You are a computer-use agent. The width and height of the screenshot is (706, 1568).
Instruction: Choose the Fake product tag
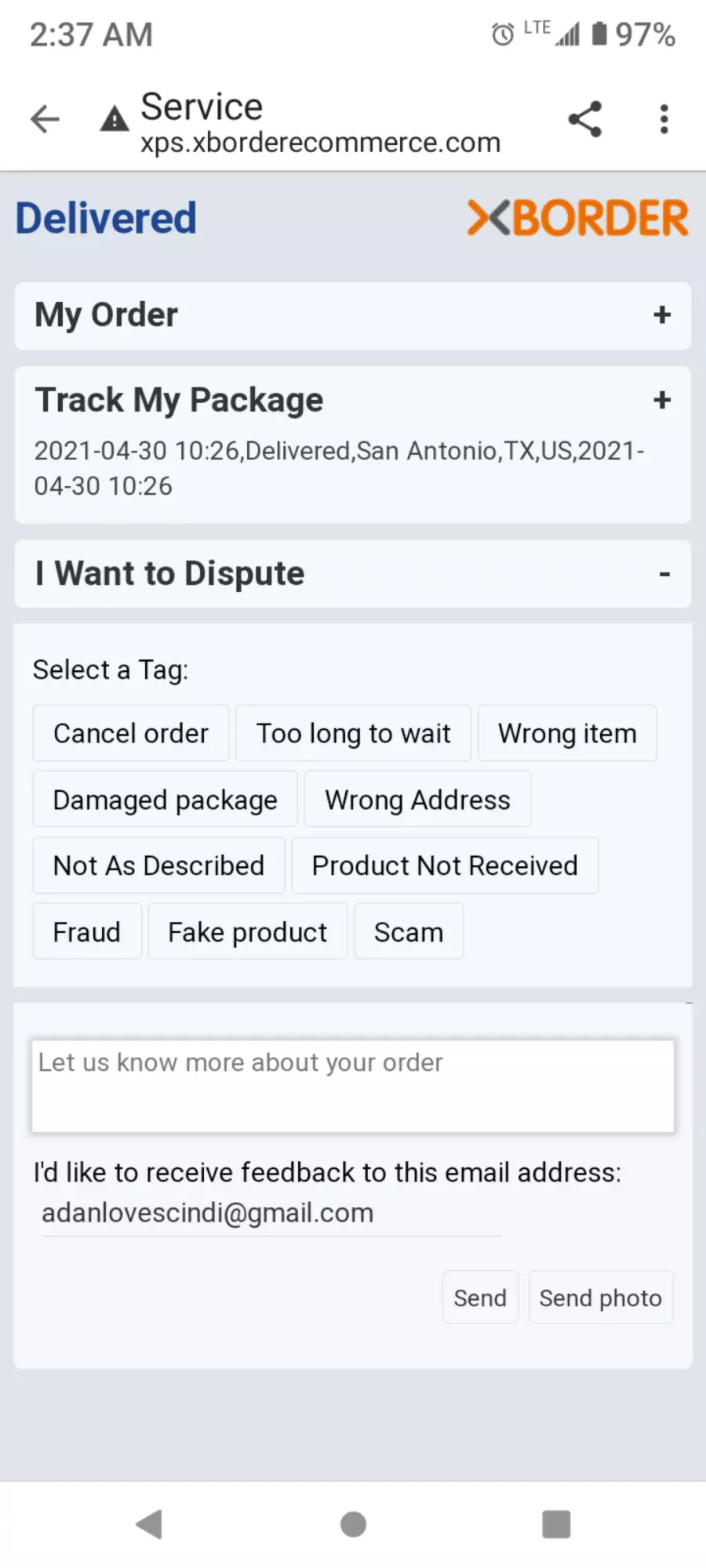(x=247, y=931)
